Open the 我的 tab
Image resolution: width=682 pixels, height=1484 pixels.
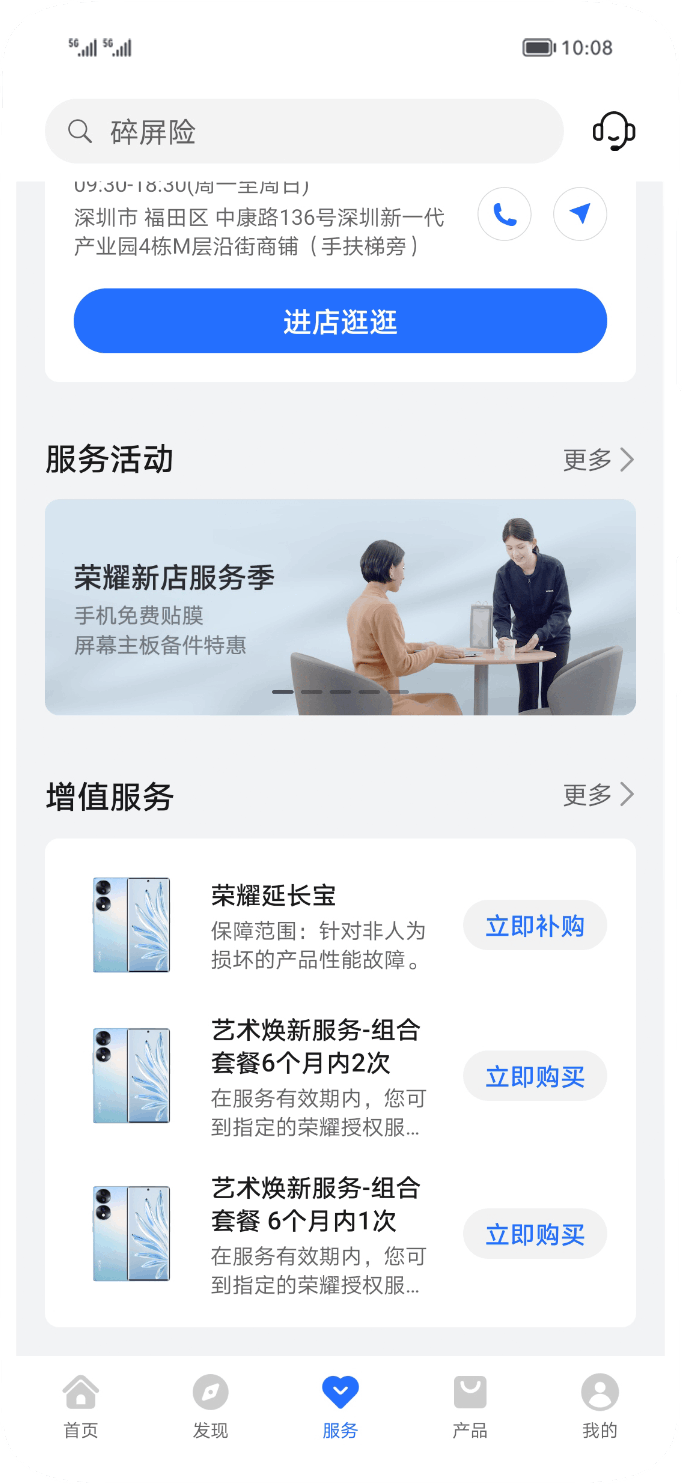(600, 1407)
